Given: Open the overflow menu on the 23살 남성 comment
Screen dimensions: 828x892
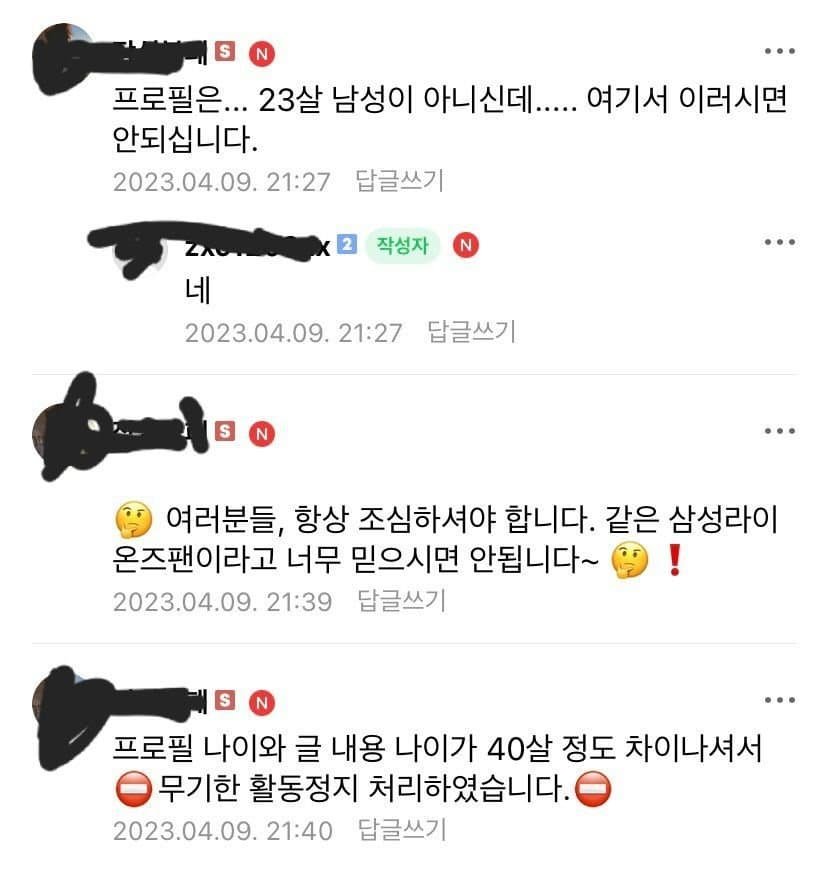Looking at the screenshot, I should pyautogui.click(x=779, y=52).
